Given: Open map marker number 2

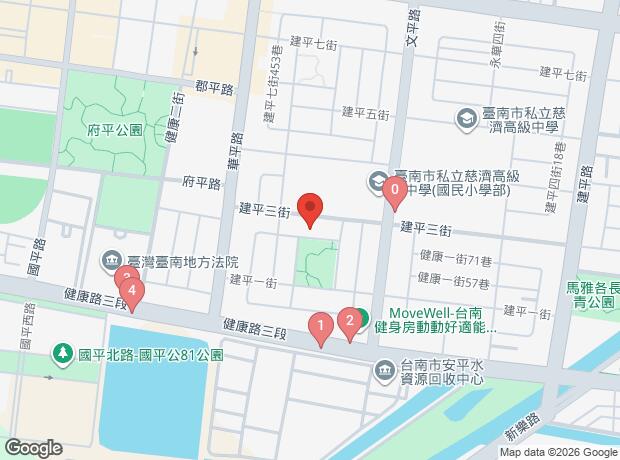Looking at the screenshot, I should click(x=349, y=322).
